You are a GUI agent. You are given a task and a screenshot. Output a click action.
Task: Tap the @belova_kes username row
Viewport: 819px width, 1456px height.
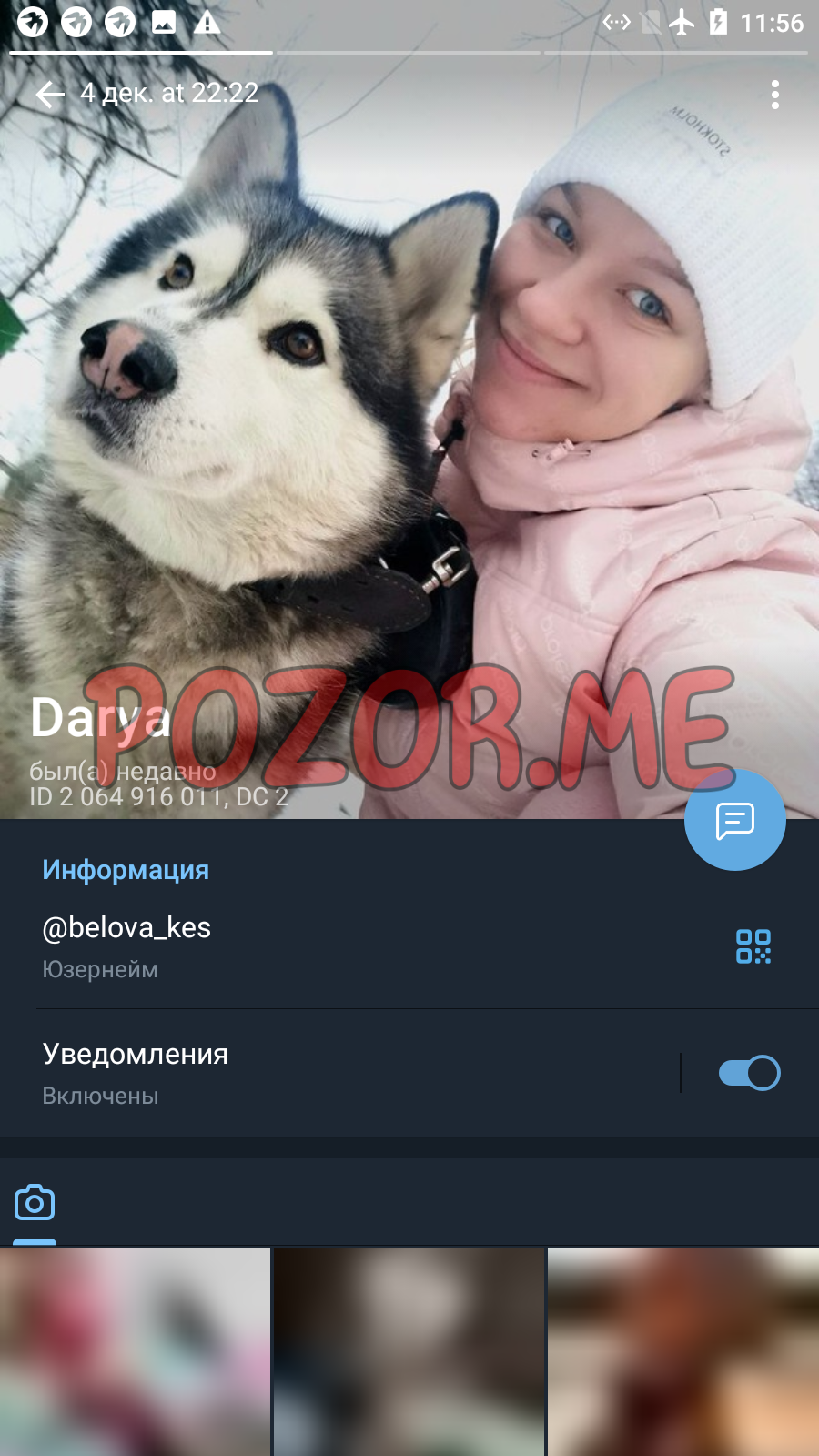tap(409, 946)
